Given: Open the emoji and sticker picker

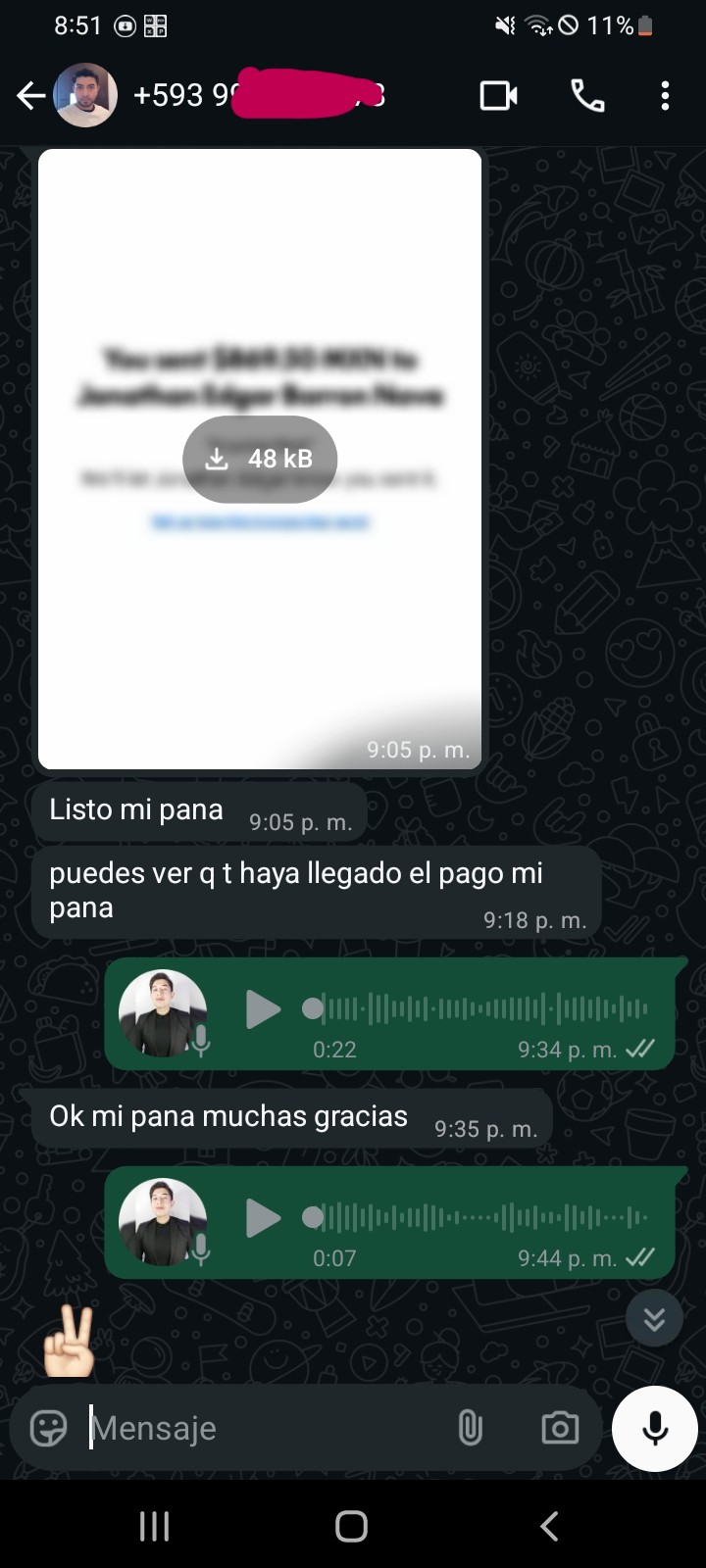Looking at the screenshot, I should pyautogui.click(x=49, y=1428).
